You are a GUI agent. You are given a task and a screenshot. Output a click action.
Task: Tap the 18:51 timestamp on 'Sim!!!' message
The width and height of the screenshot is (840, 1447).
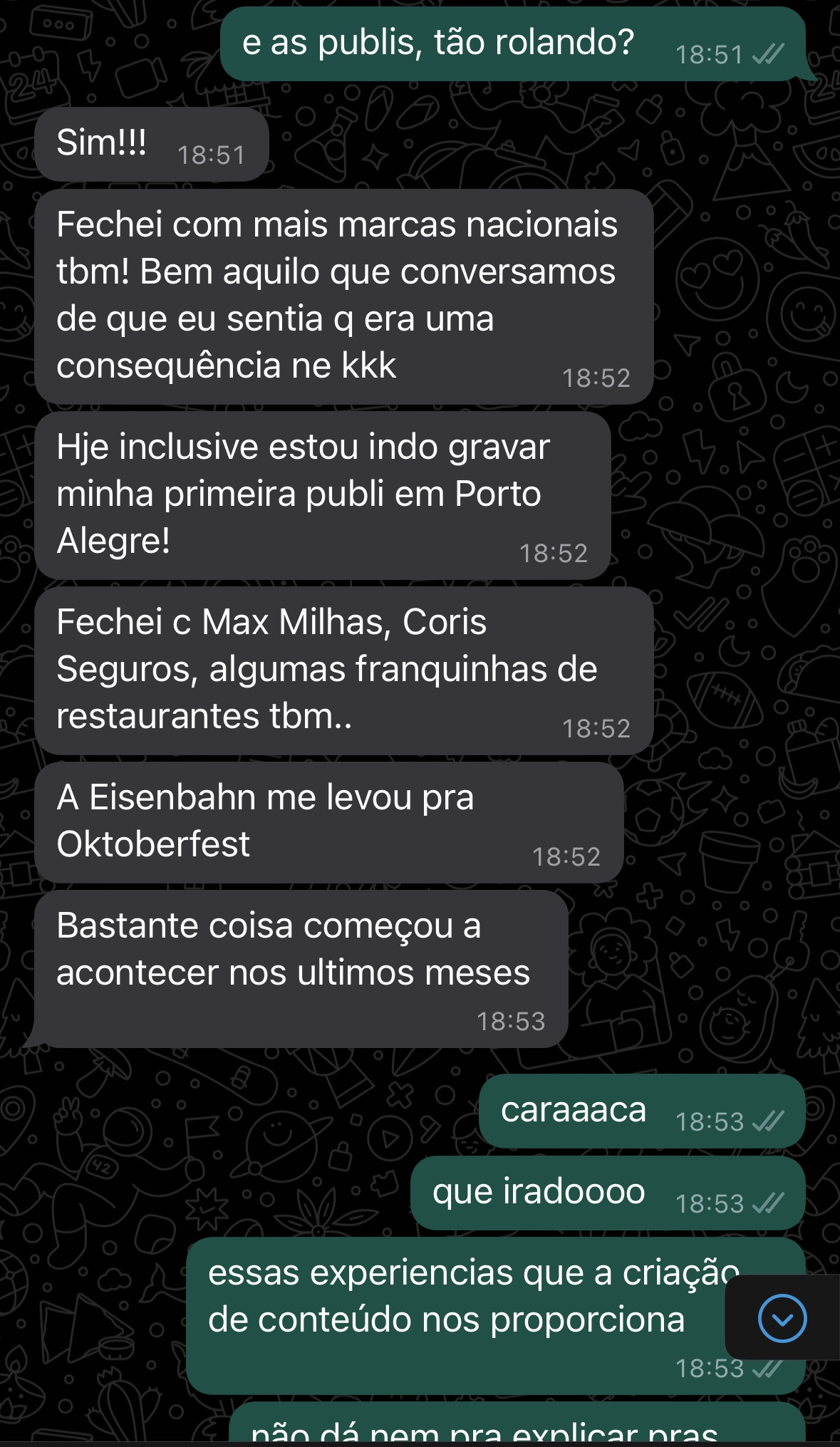[211, 154]
